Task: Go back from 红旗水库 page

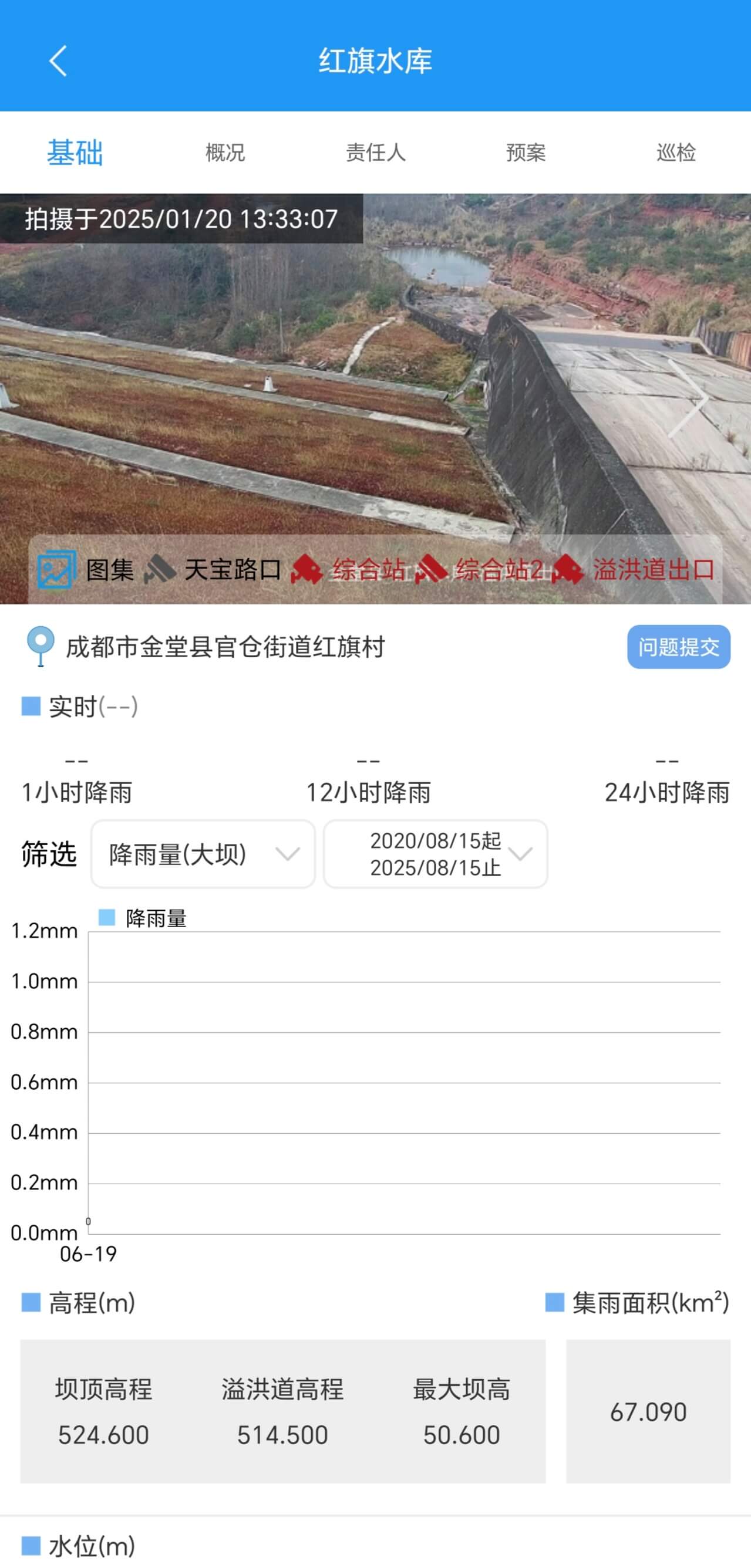Action: (58, 61)
